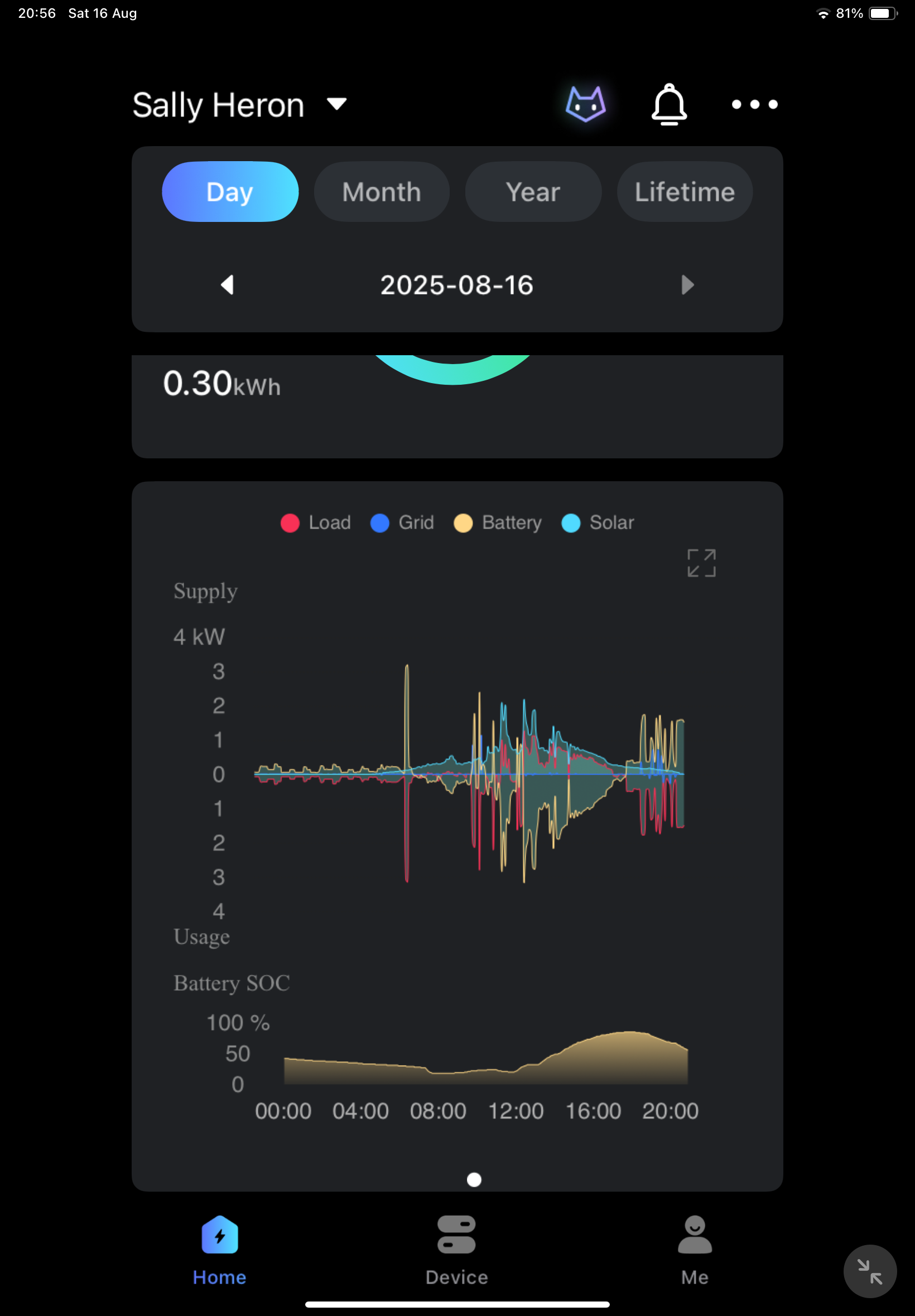915x1316 pixels.
Task: Switch to the Month view
Action: pyautogui.click(x=381, y=192)
